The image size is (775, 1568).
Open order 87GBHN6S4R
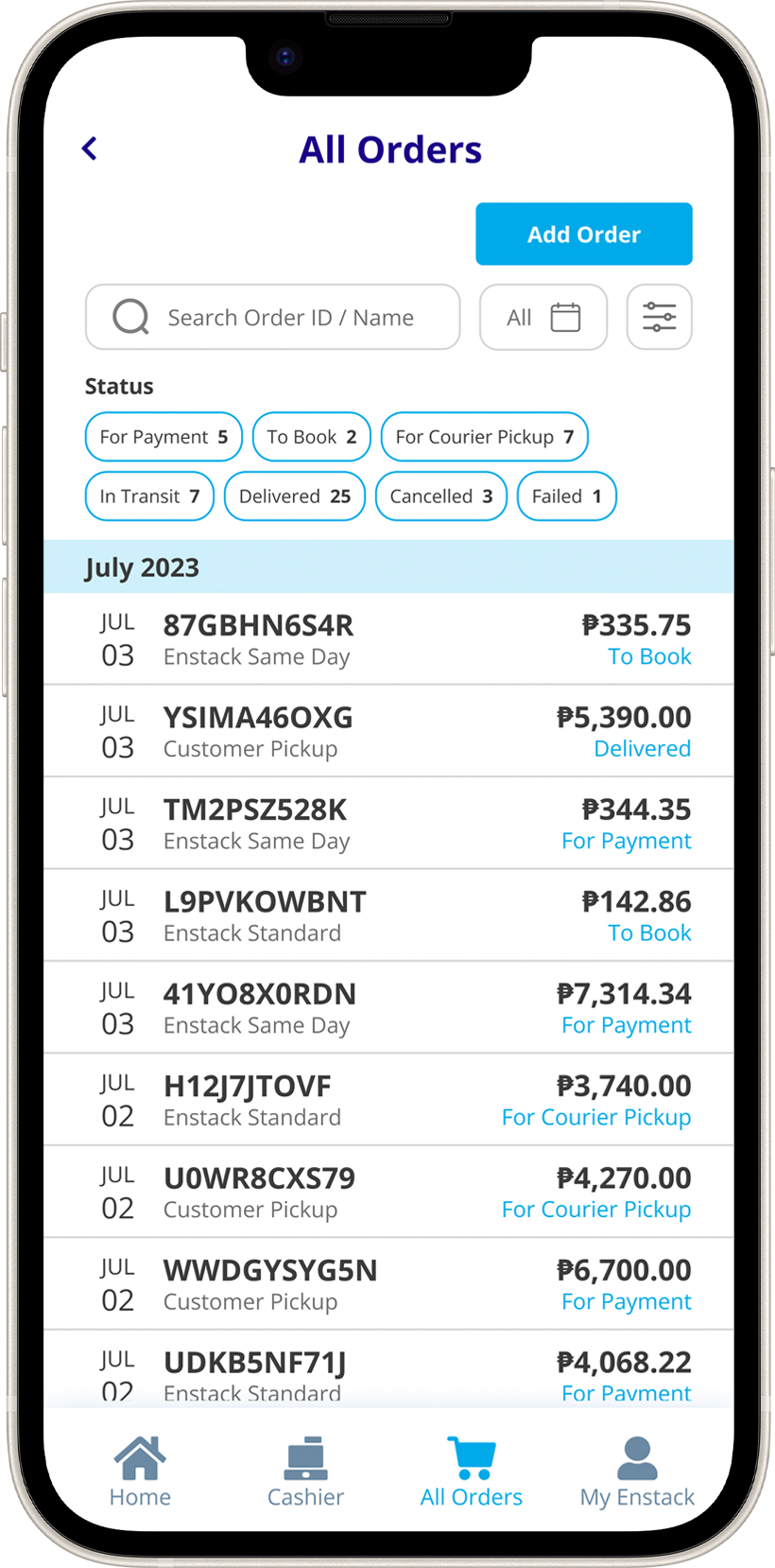click(388, 639)
